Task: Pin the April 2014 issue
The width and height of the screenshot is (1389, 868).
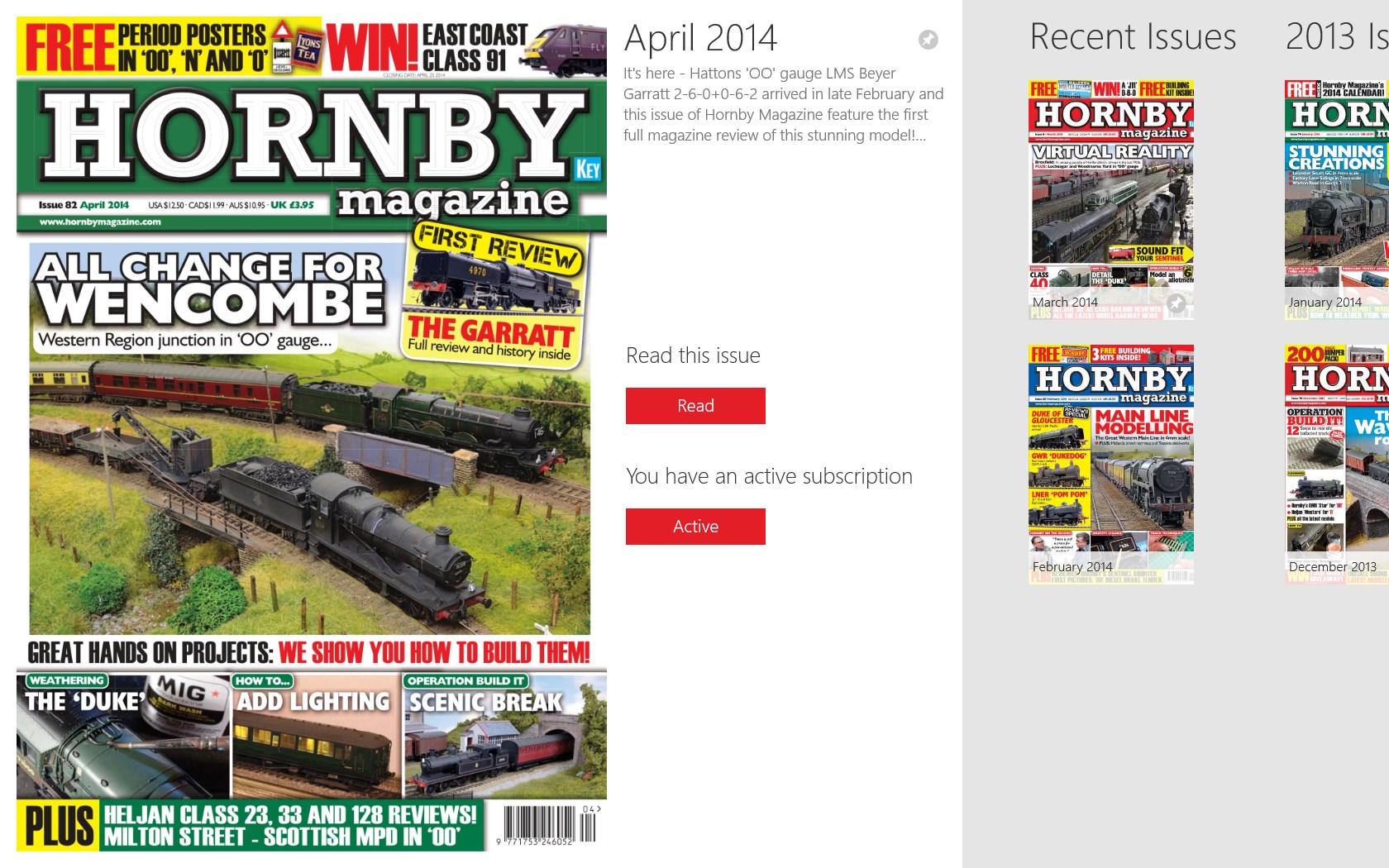Action: (x=928, y=40)
